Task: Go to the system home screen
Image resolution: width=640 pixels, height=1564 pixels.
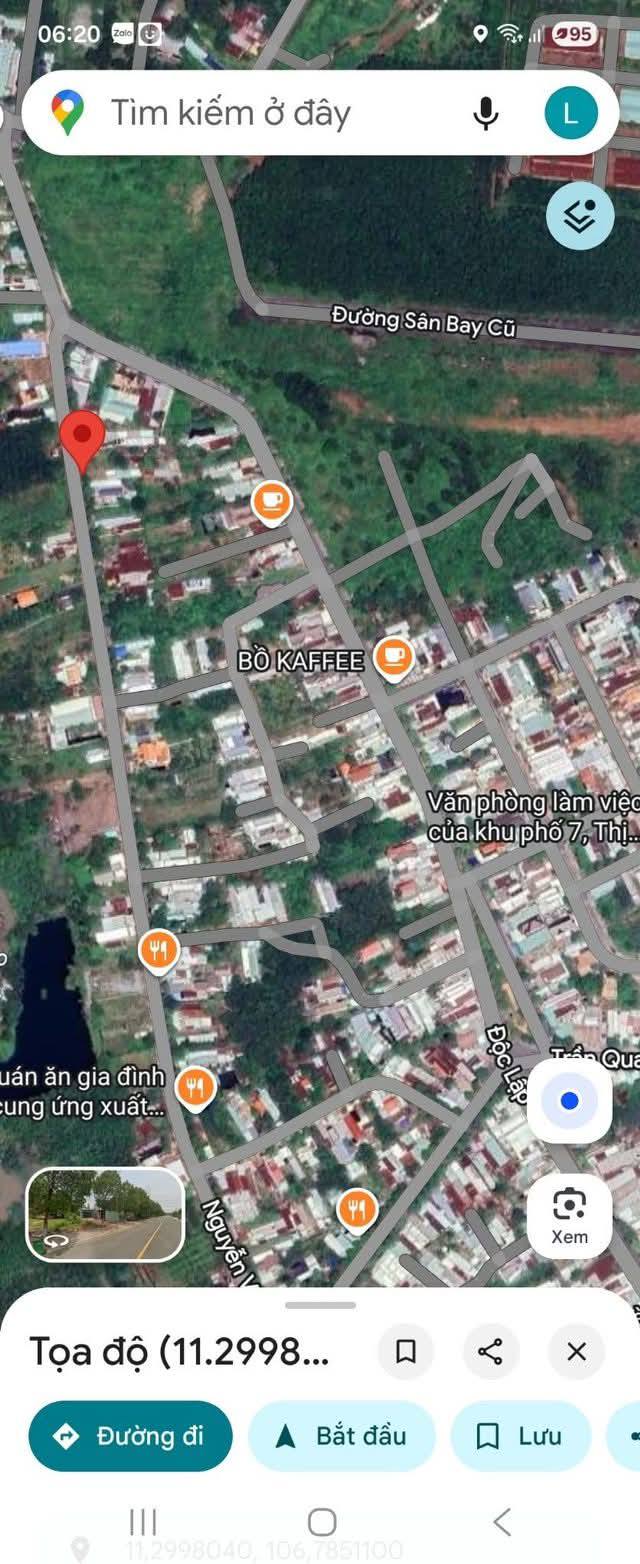Action: point(321,1522)
